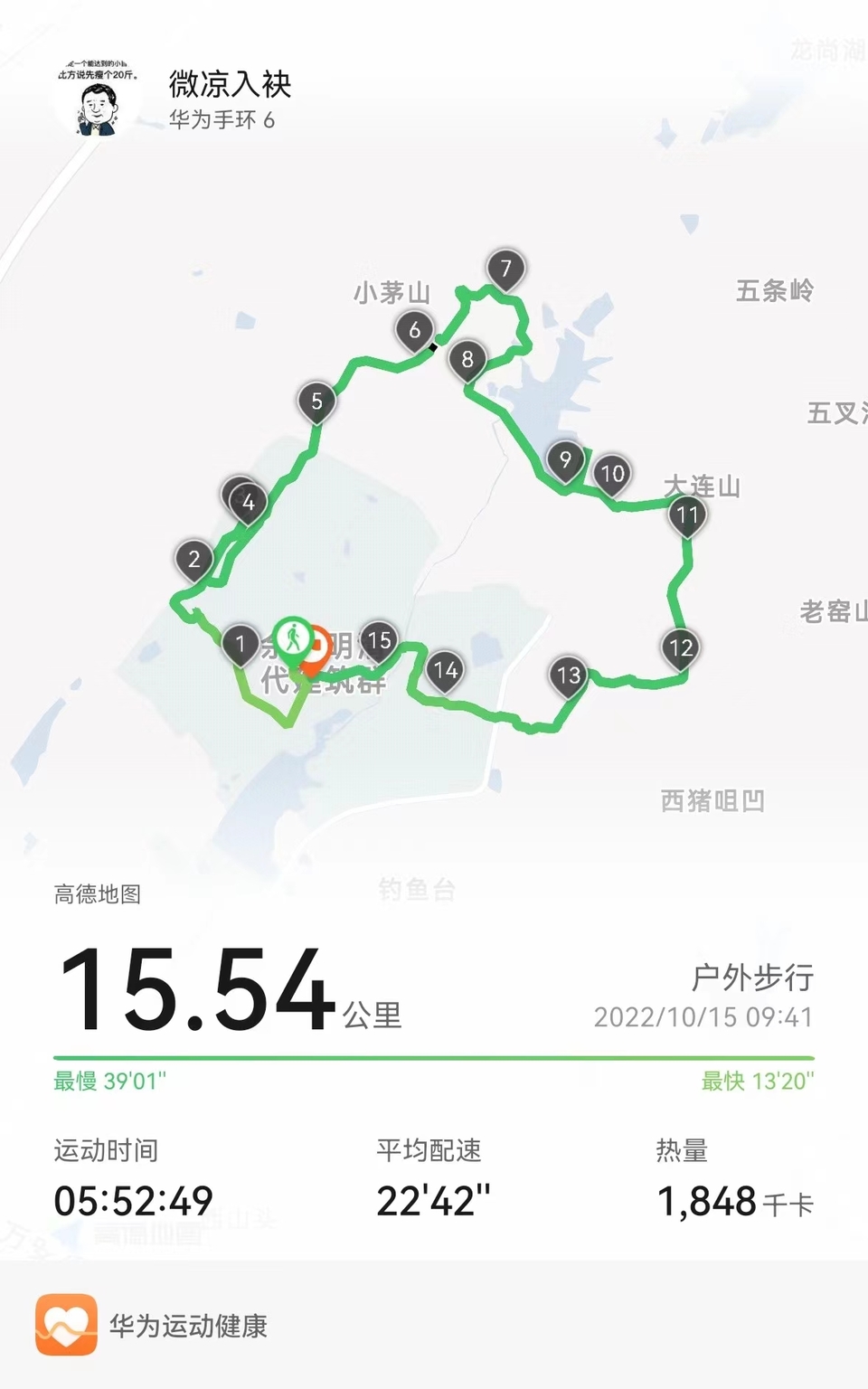The height and width of the screenshot is (1389, 868).
Task: Select the 最快 13'20" fastest pace label
Action: (x=758, y=1079)
